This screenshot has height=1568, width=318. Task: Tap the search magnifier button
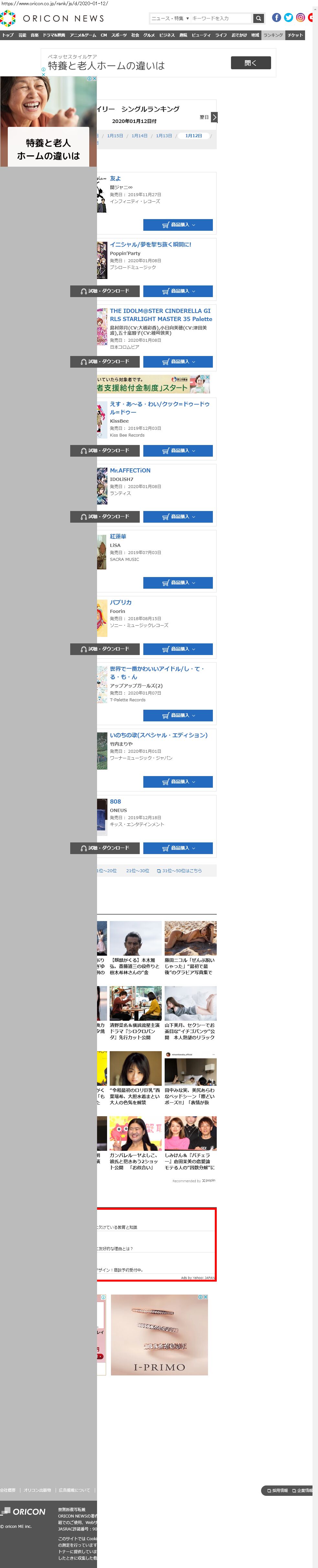click(x=258, y=18)
